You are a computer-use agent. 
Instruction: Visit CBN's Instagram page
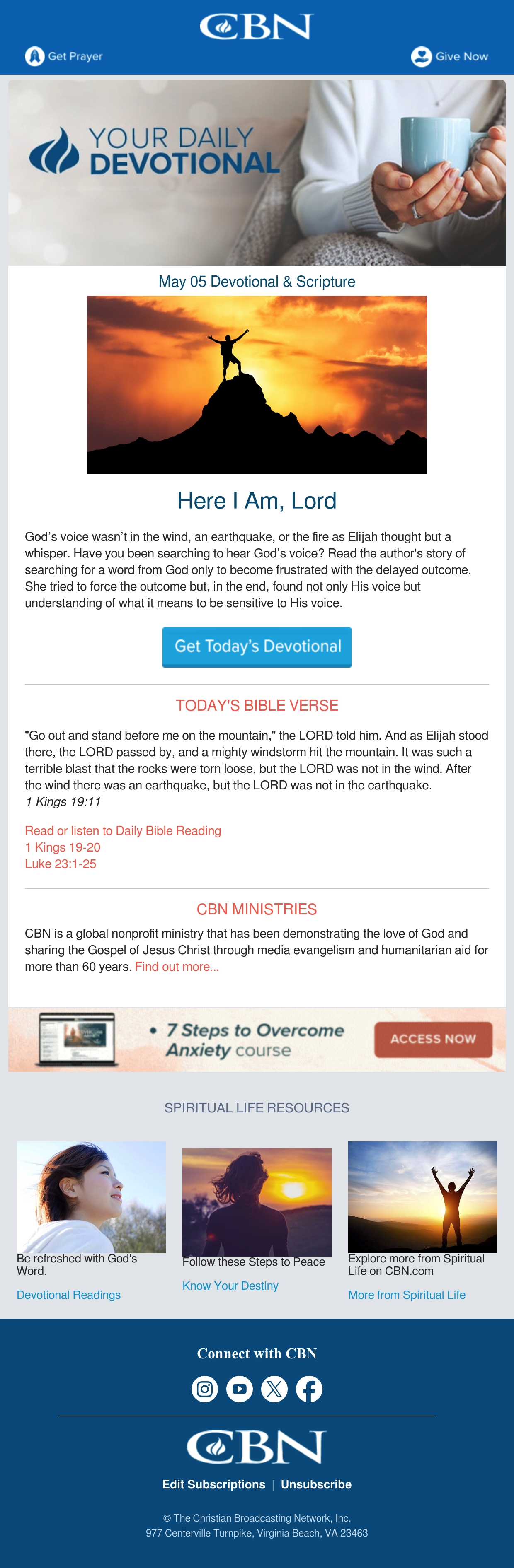[x=205, y=1388]
